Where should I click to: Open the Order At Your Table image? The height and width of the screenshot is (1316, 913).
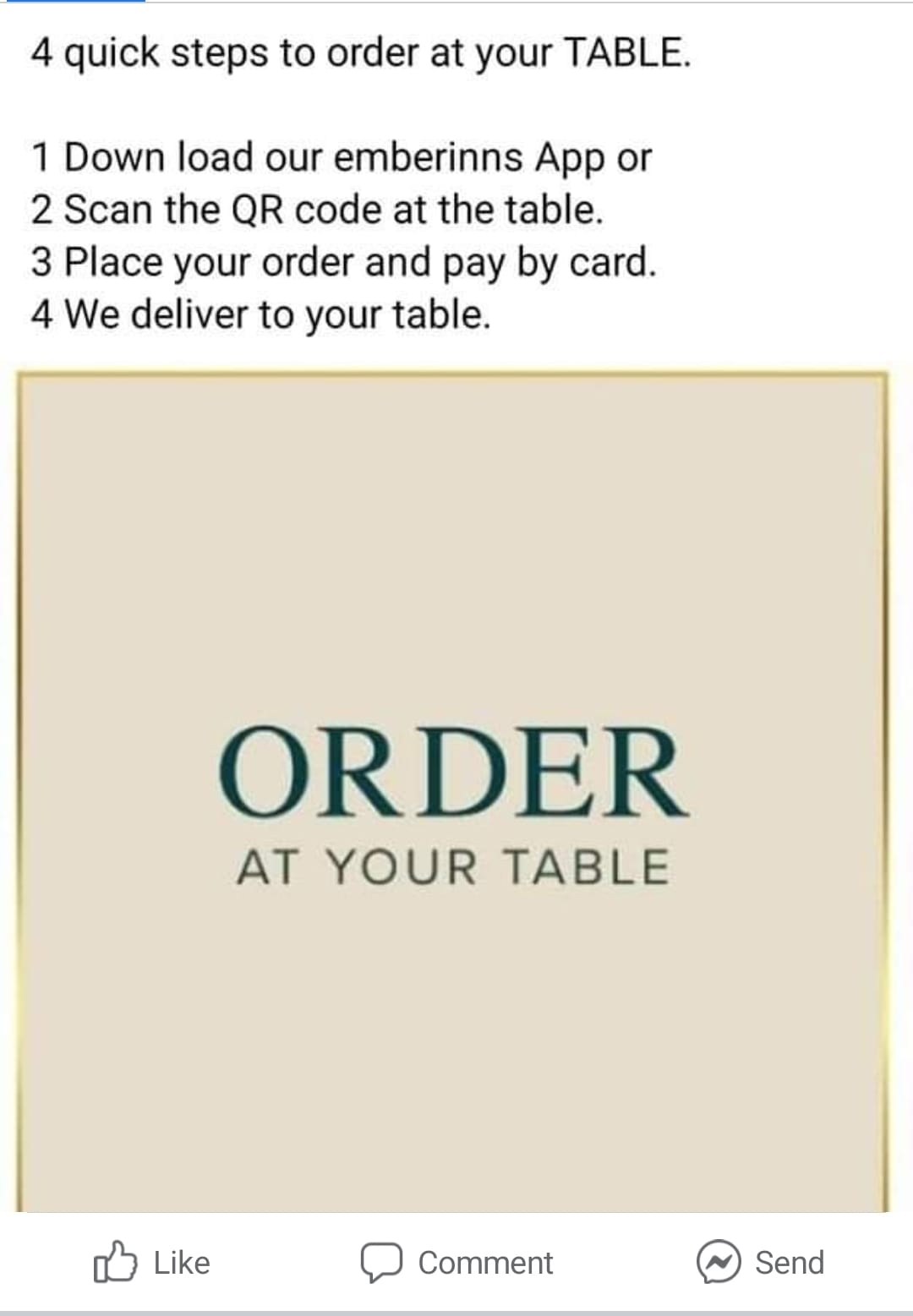[453, 792]
